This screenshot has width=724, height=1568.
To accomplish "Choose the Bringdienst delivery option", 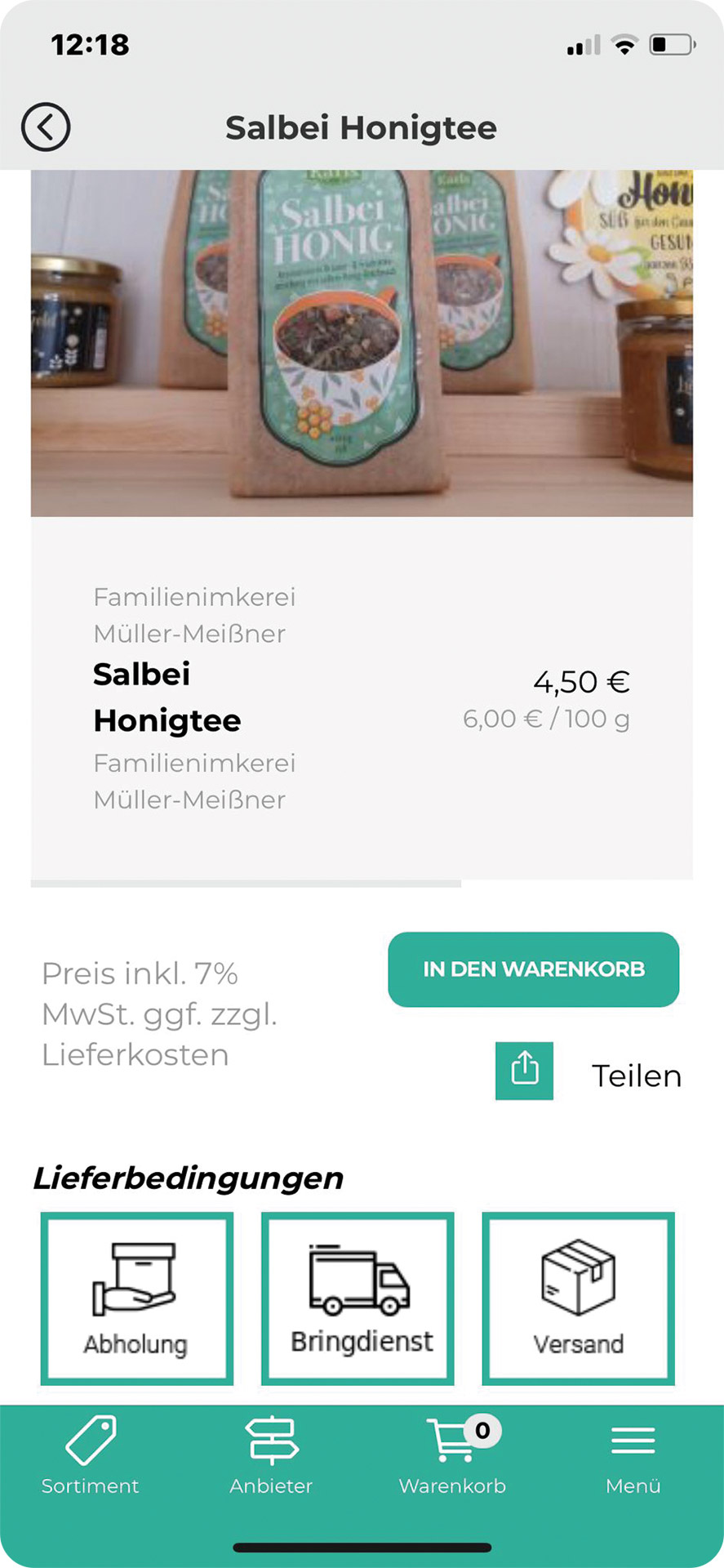I will (358, 1298).
